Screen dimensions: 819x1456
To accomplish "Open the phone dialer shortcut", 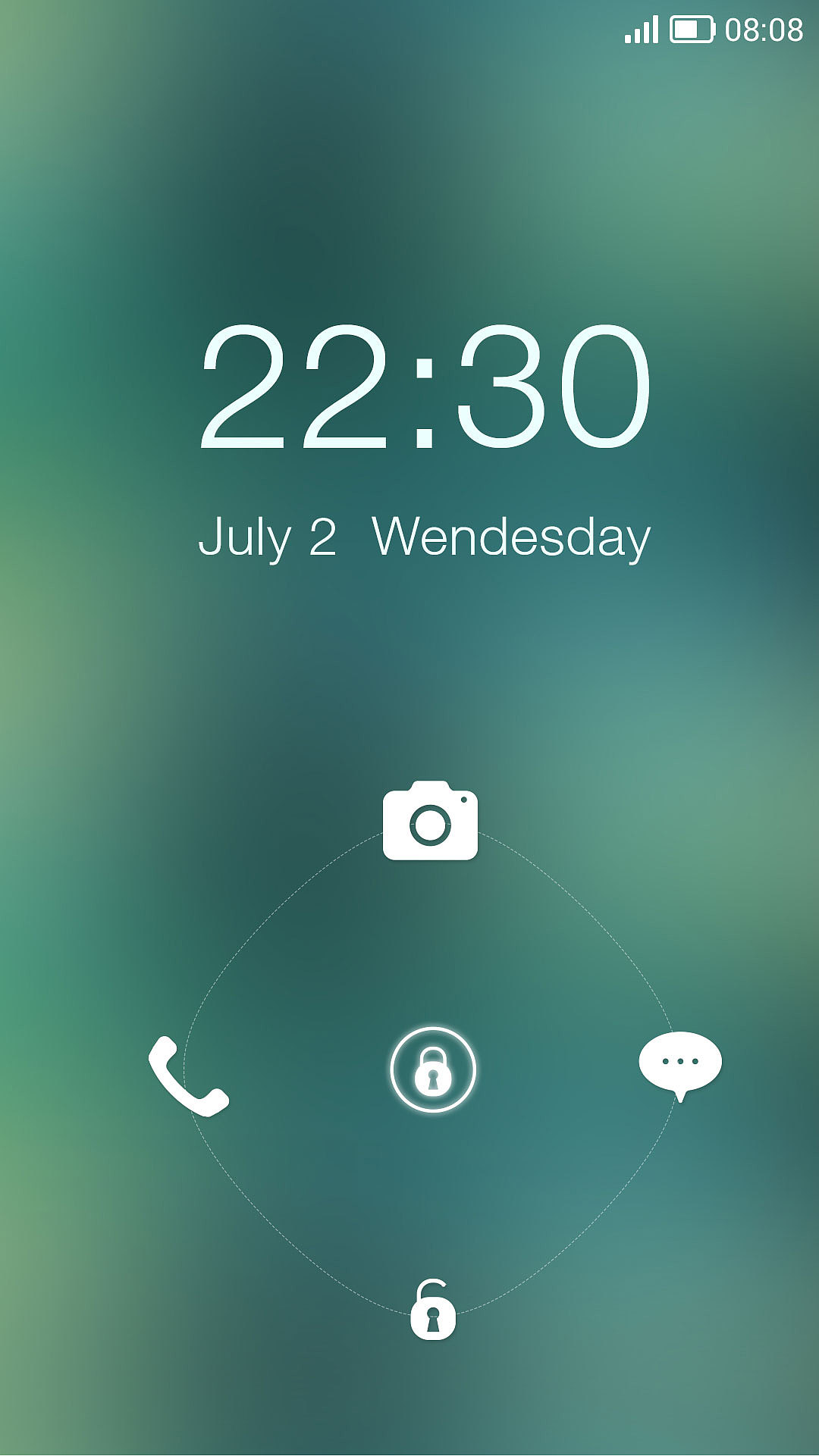I will pyautogui.click(x=187, y=1077).
